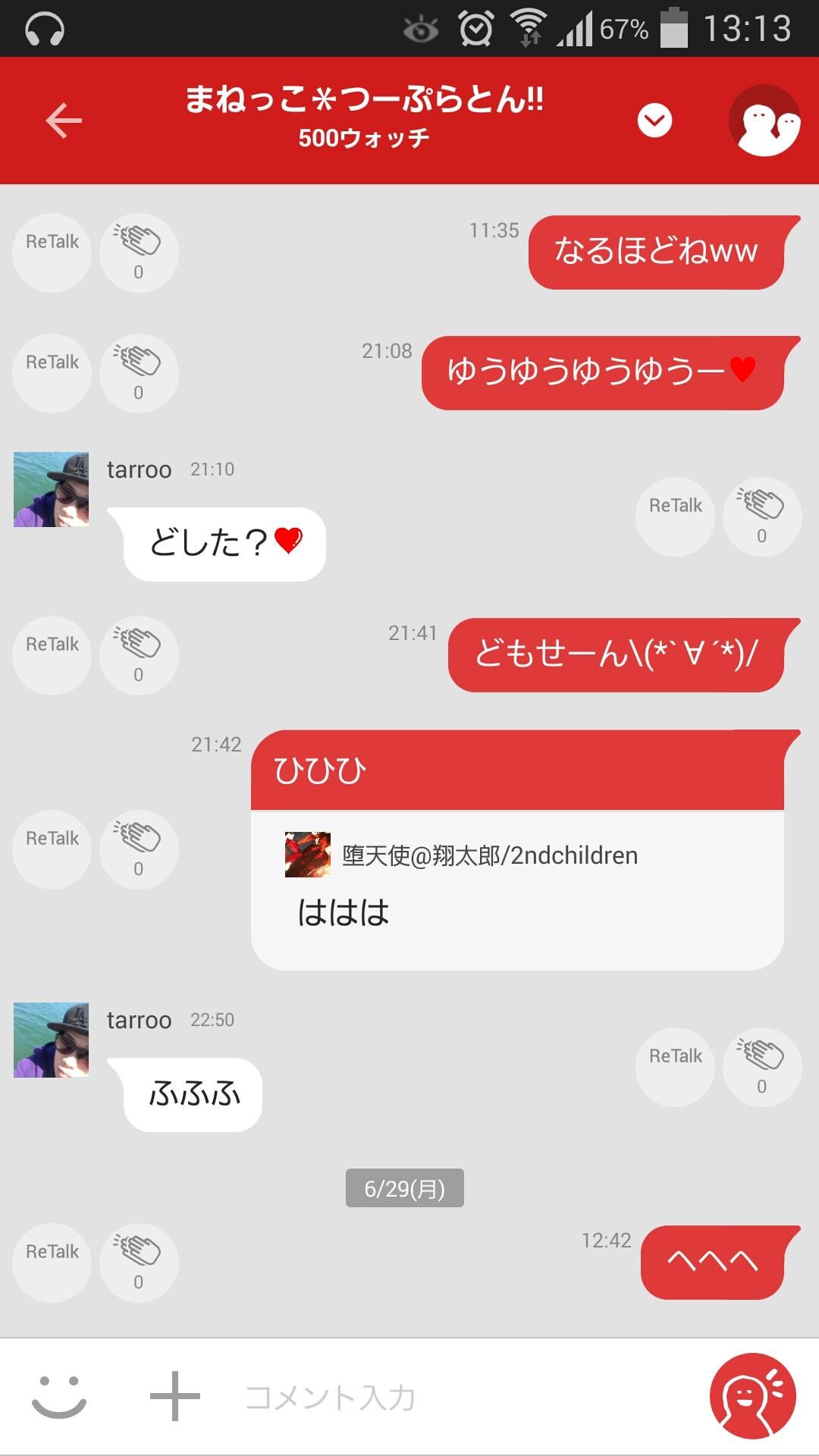The width and height of the screenshot is (819, 1456).
Task: Tap the back arrow to leave the chat
Action: coord(64,120)
